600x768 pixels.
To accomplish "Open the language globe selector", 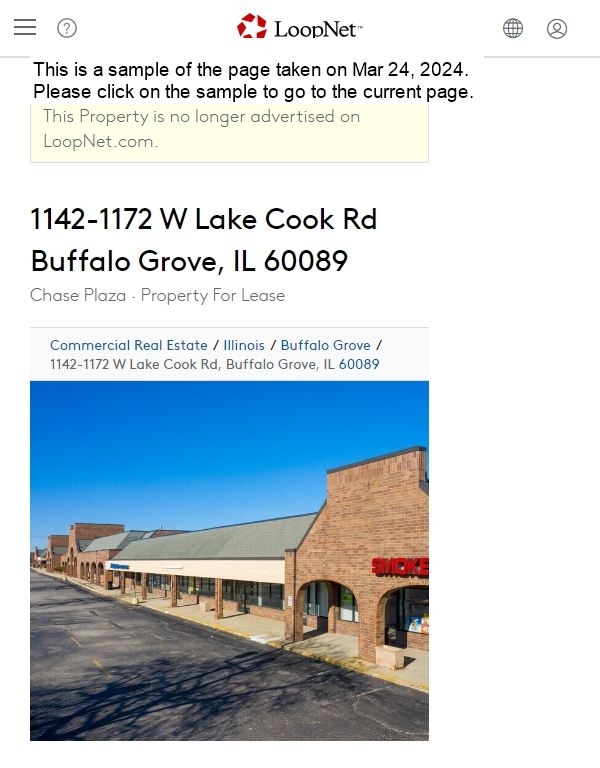I will tap(513, 28).
